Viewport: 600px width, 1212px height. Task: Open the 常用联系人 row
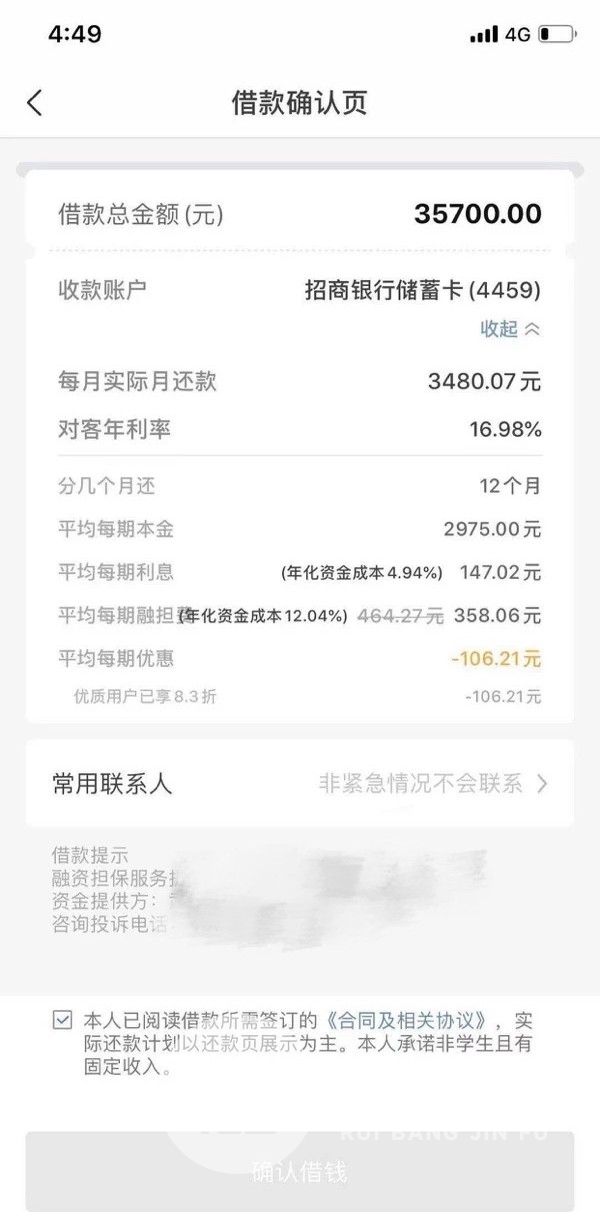(x=300, y=783)
